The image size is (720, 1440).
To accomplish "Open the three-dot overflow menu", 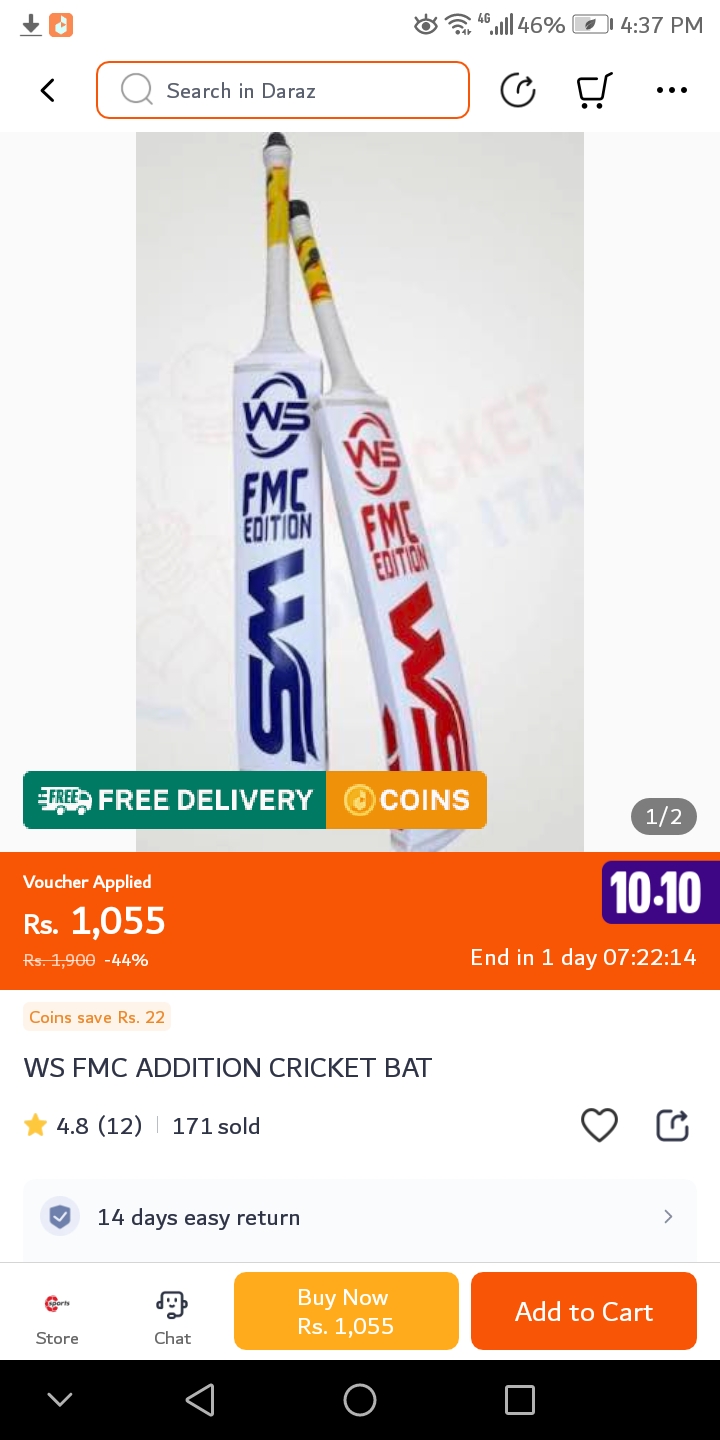I will point(671,91).
